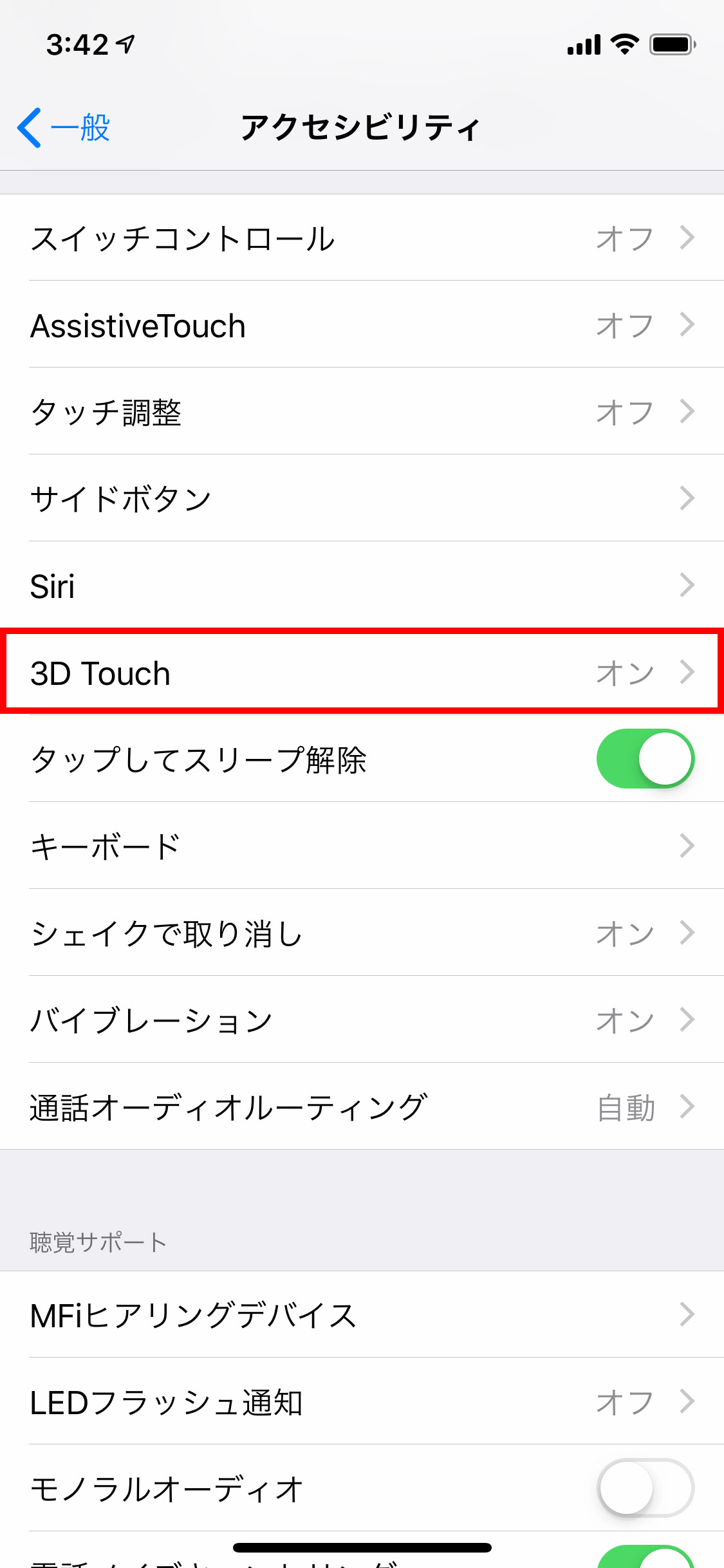Screen dimensions: 724x1568
Task: Open バイブレーション settings
Action: coord(362,1020)
